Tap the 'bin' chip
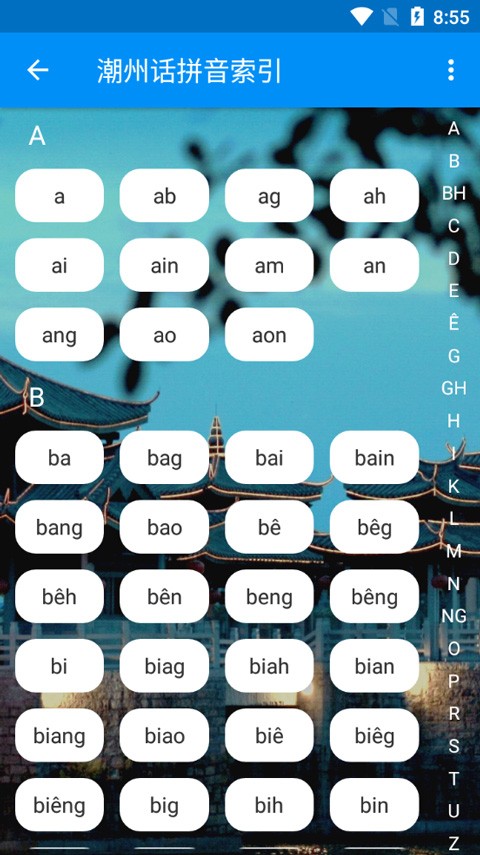 pyautogui.click(x=374, y=805)
